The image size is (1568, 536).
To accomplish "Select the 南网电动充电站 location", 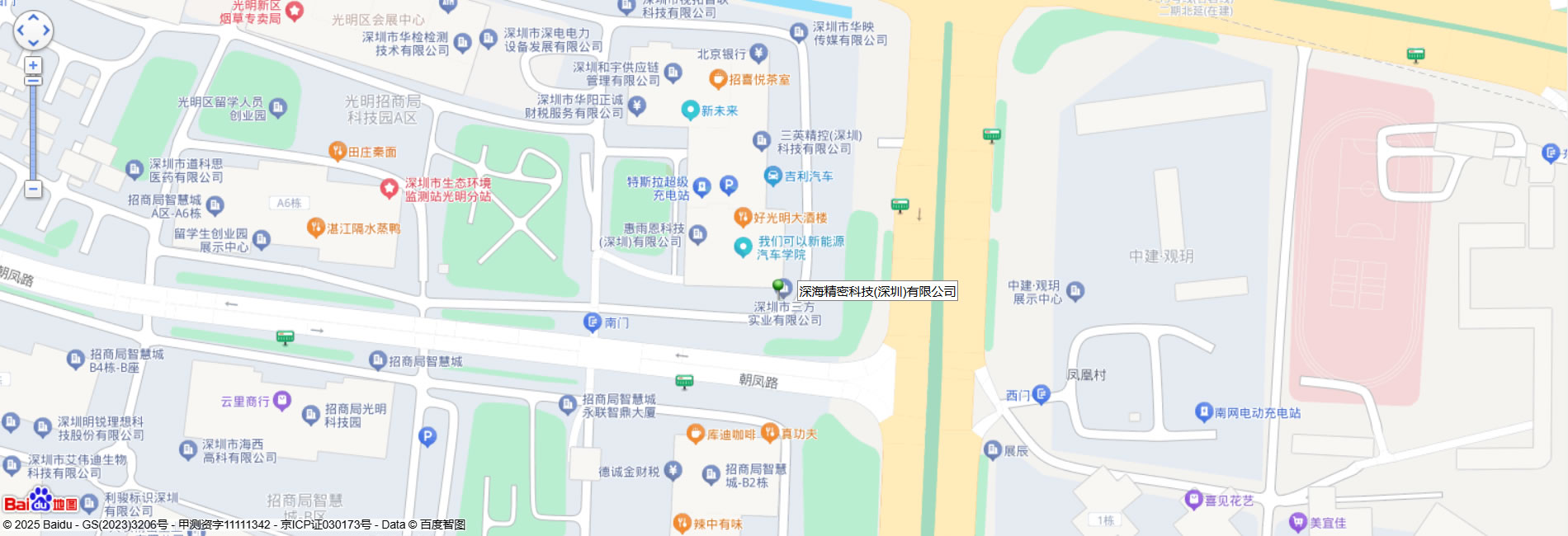I will (x=1203, y=412).
